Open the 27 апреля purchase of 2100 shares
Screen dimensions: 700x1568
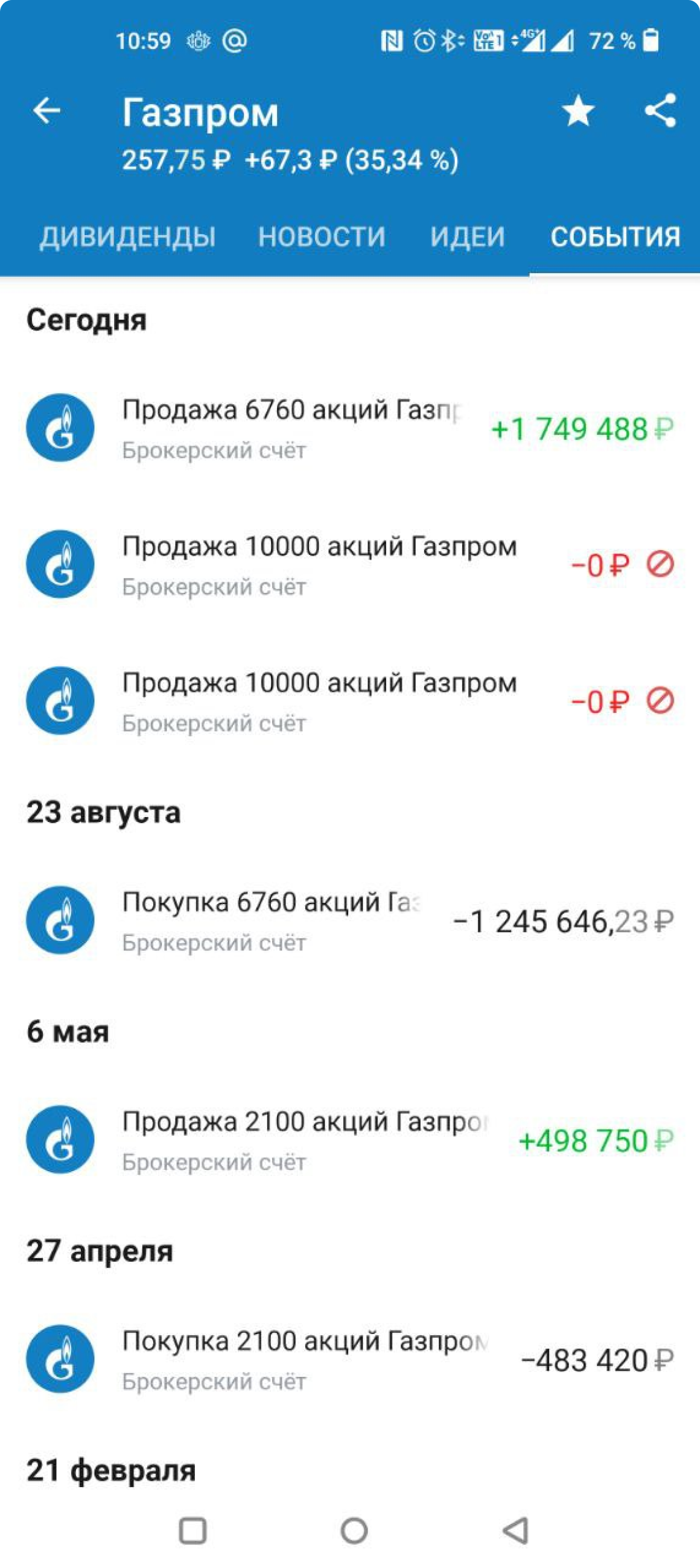click(x=349, y=1360)
